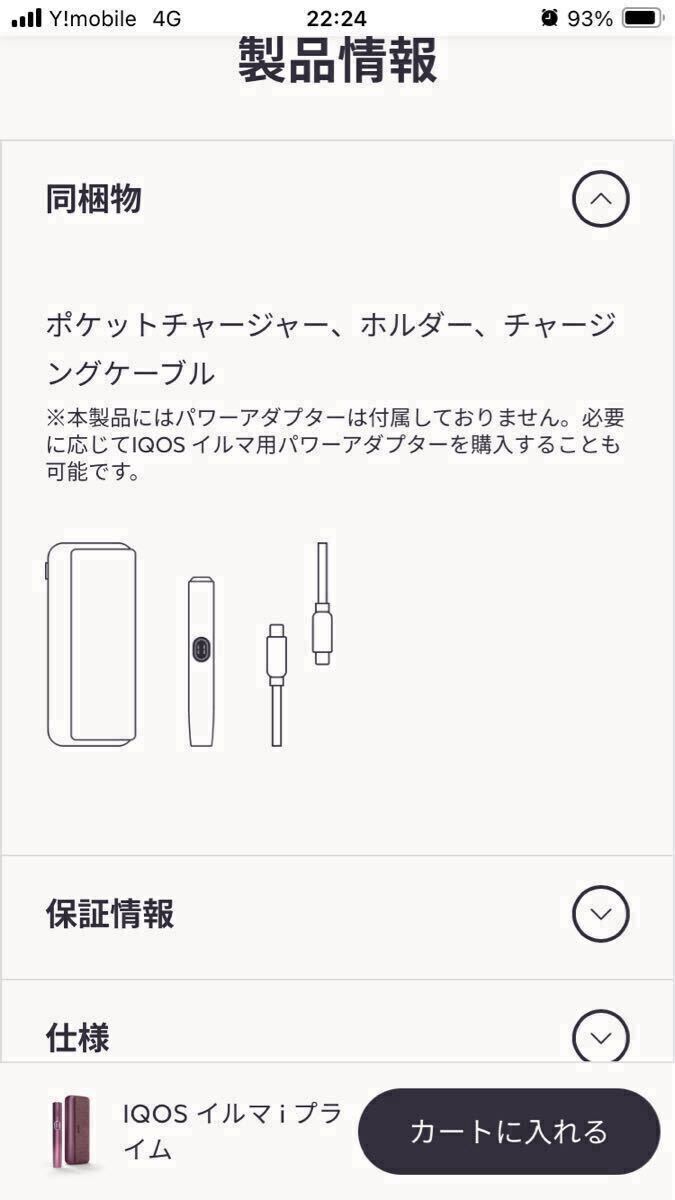Collapse the 同梱物 section
Viewport: 675px width, 1200px height.
tap(600, 199)
